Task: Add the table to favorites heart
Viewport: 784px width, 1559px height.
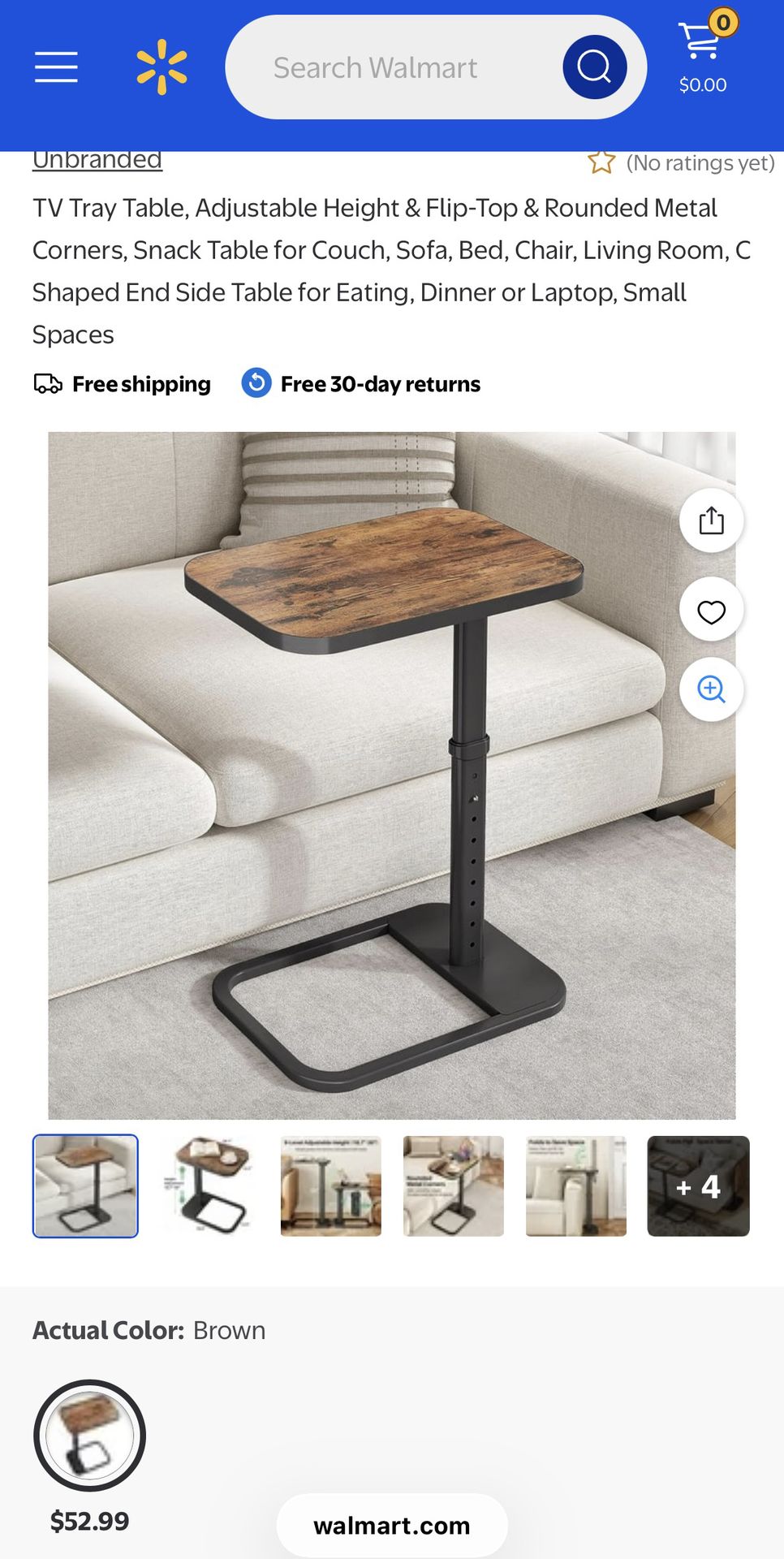Action: (x=711, y=611)
